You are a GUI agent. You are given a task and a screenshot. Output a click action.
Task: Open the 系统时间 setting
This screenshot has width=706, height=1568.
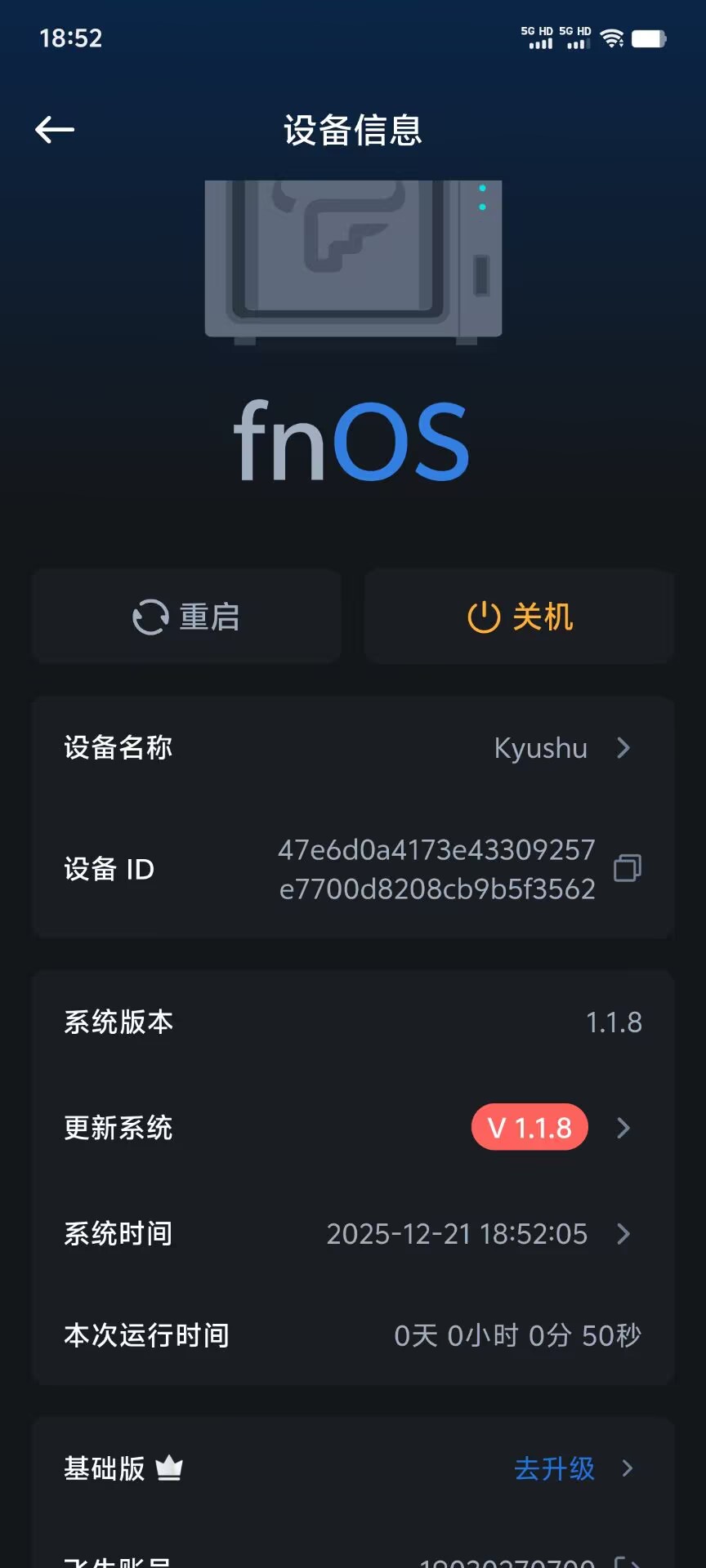[x=353, y=1233]
